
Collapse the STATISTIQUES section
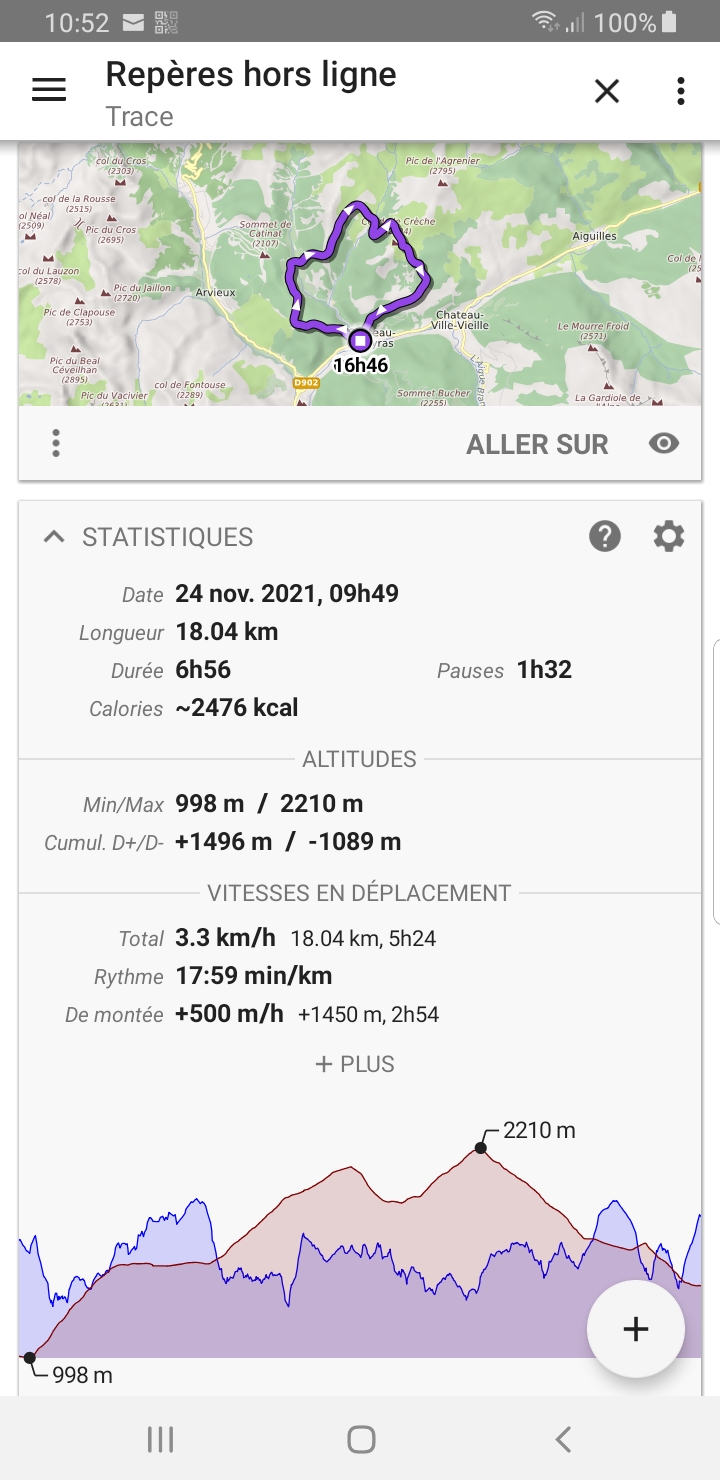54,537
